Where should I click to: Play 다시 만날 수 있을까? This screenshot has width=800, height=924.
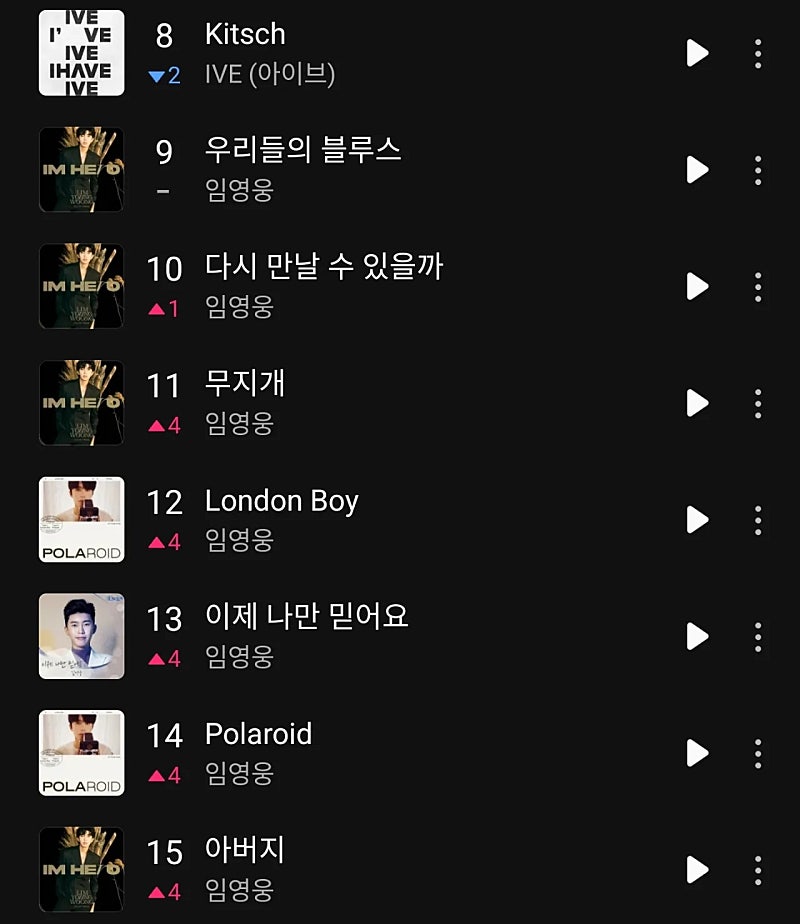tap(697, 287)
